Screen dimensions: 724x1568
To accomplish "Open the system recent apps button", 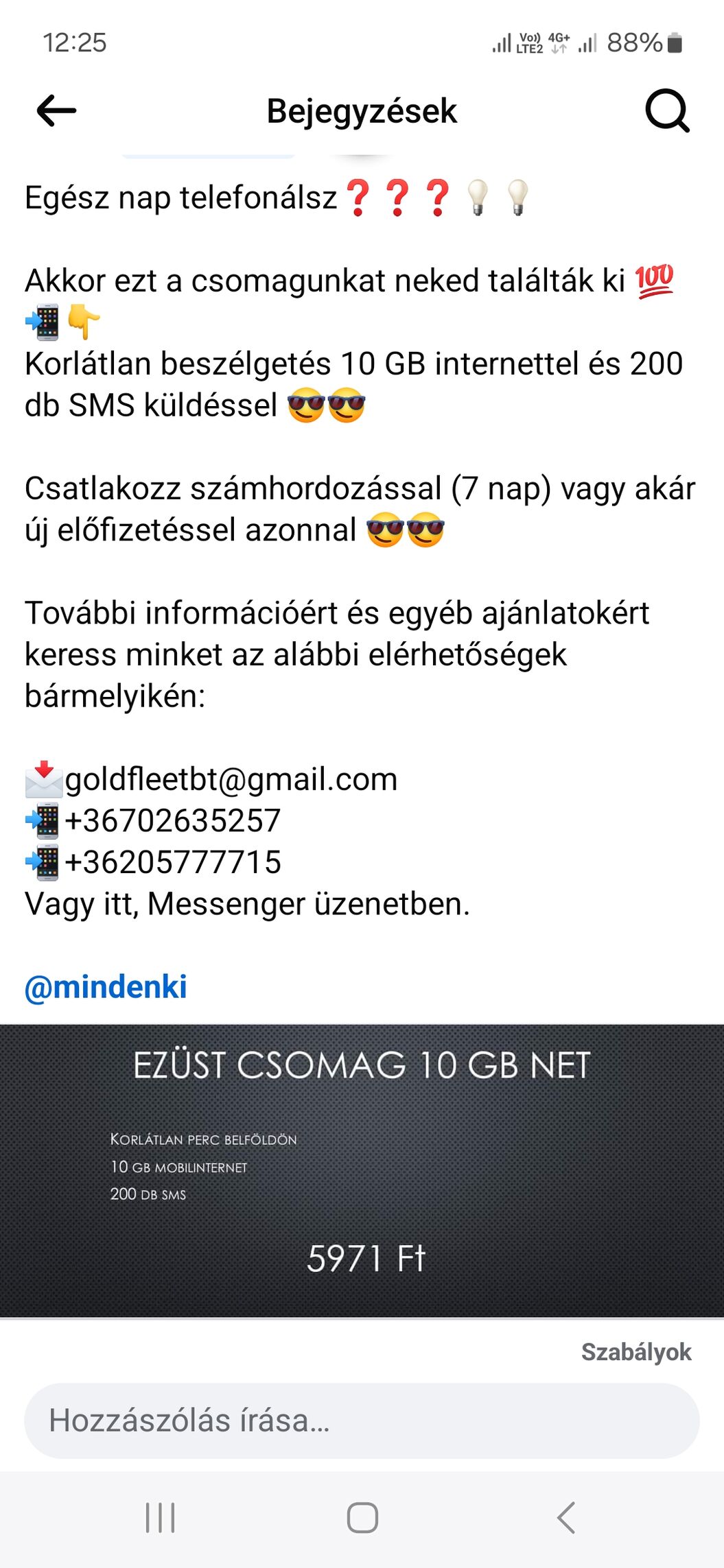I will [x=161, y=1517].
